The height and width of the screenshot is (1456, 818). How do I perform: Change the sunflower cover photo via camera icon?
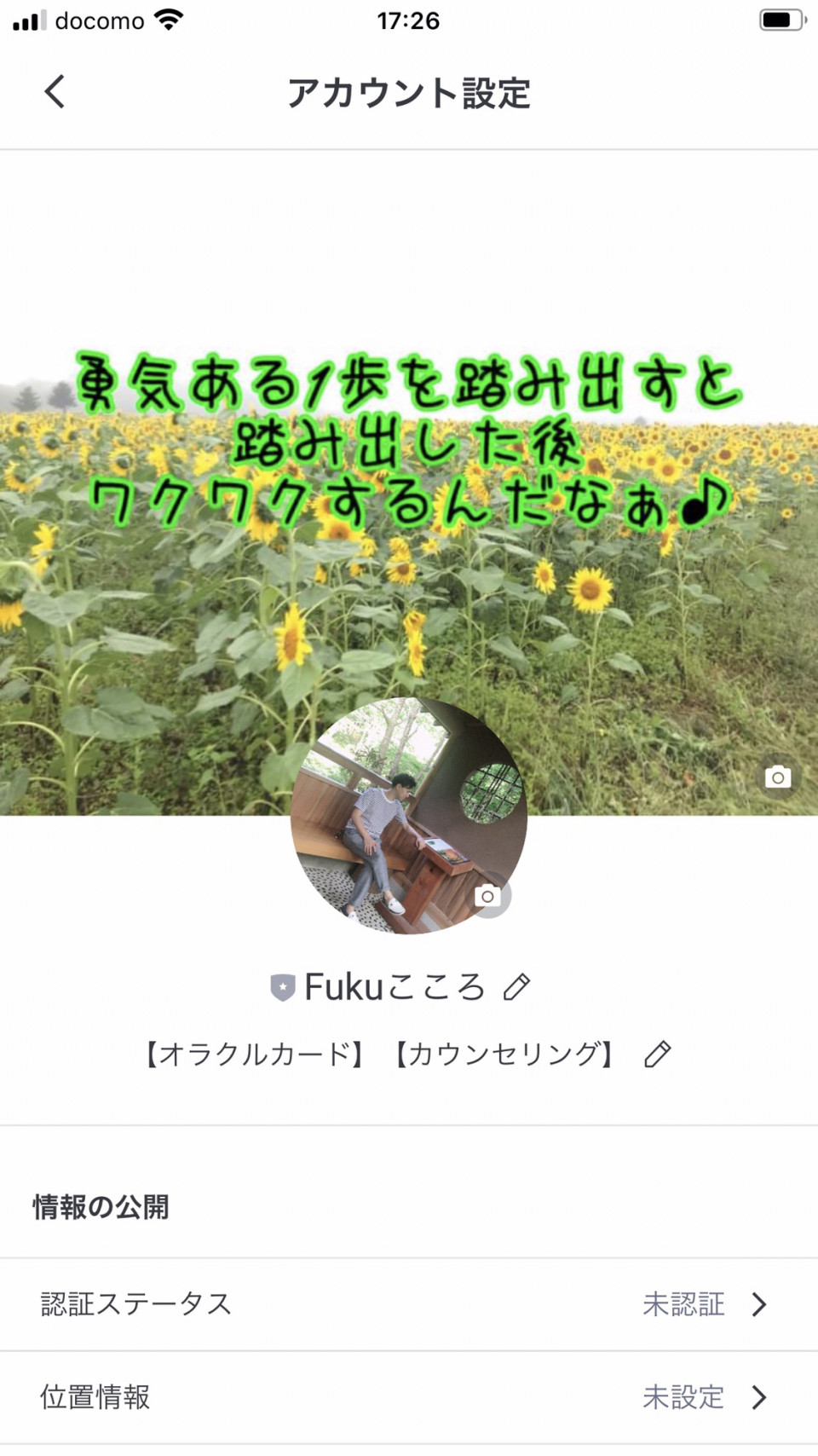tap(777, 777)
